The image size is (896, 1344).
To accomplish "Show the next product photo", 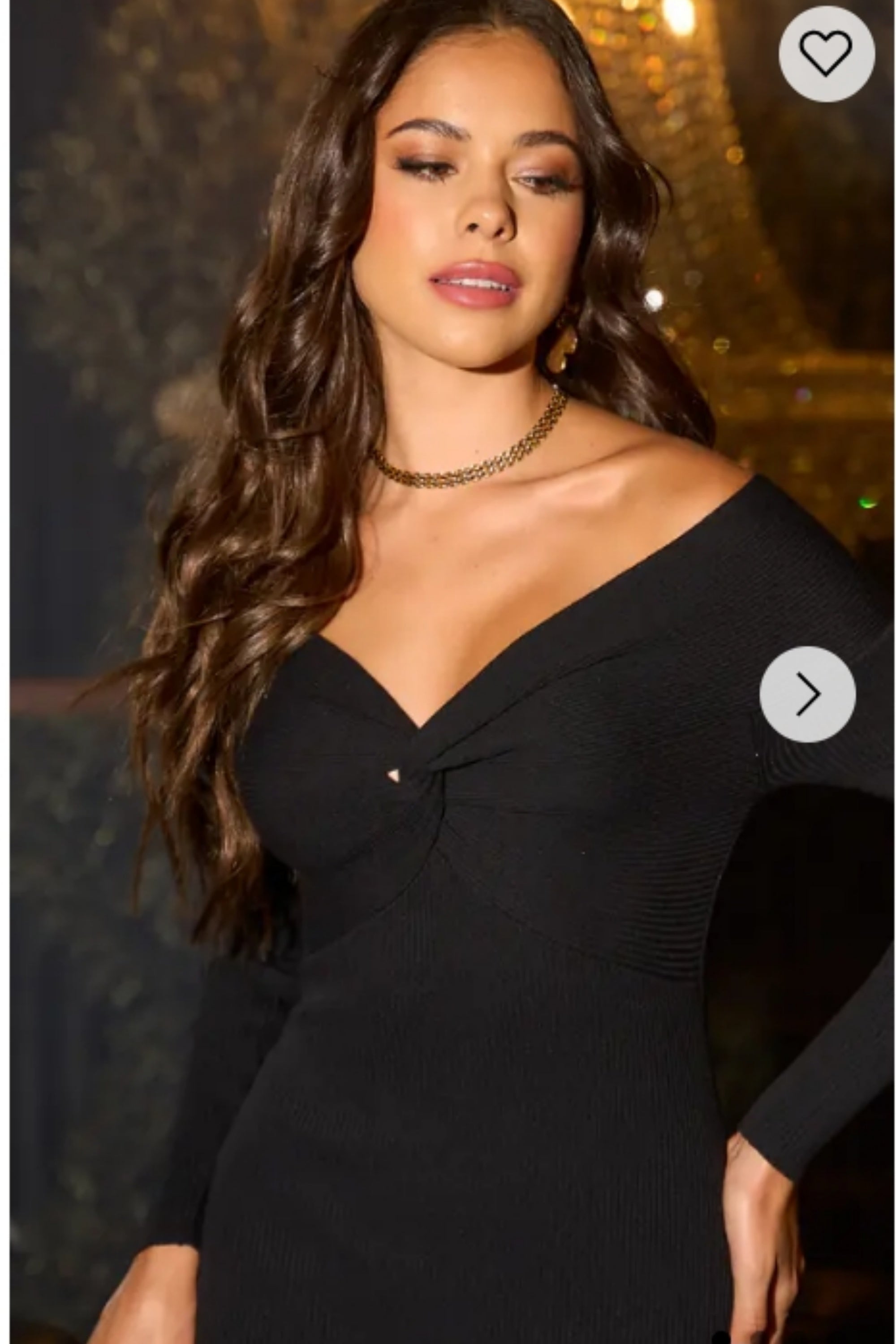I will (x=807, y=694).
